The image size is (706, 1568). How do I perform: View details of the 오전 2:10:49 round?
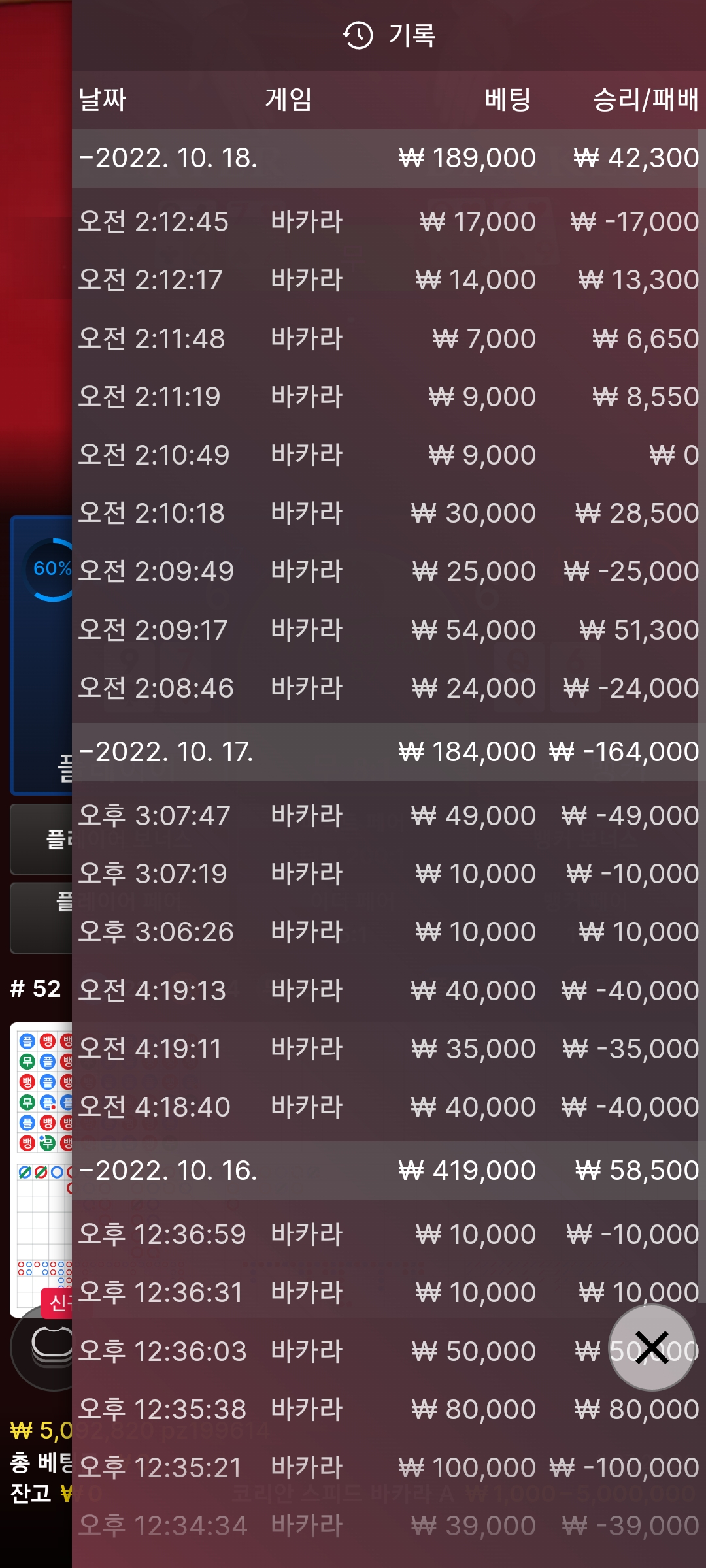coord(386,455)
